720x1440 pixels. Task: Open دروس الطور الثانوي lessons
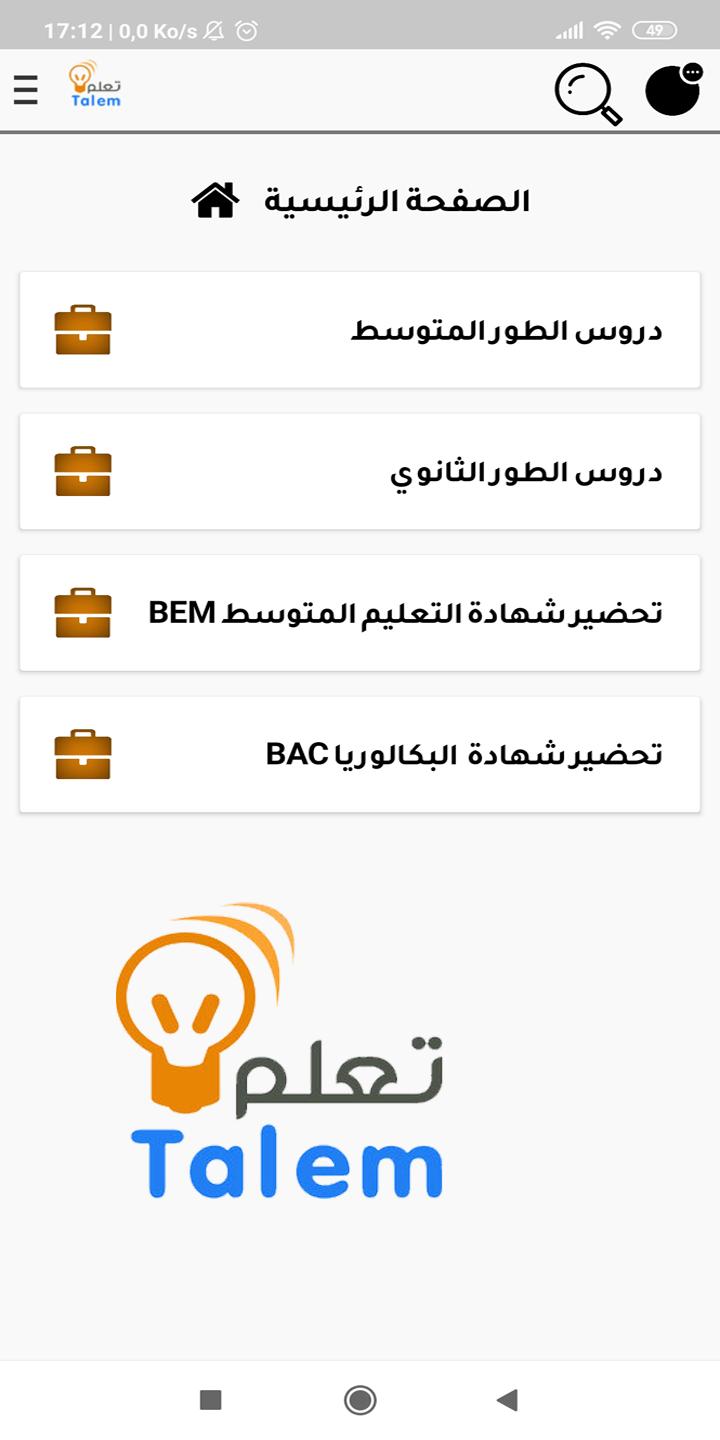click(359, 472)
